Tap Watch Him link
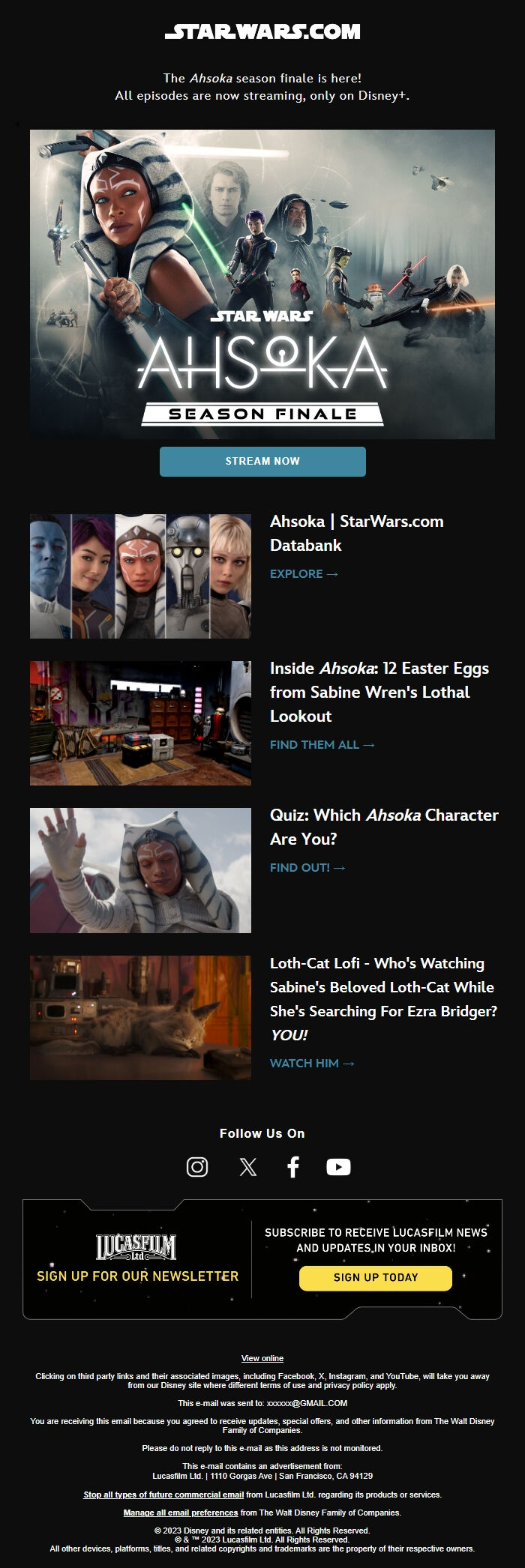This screenshot has height=1568, width=525. (x=312, y=1063)
